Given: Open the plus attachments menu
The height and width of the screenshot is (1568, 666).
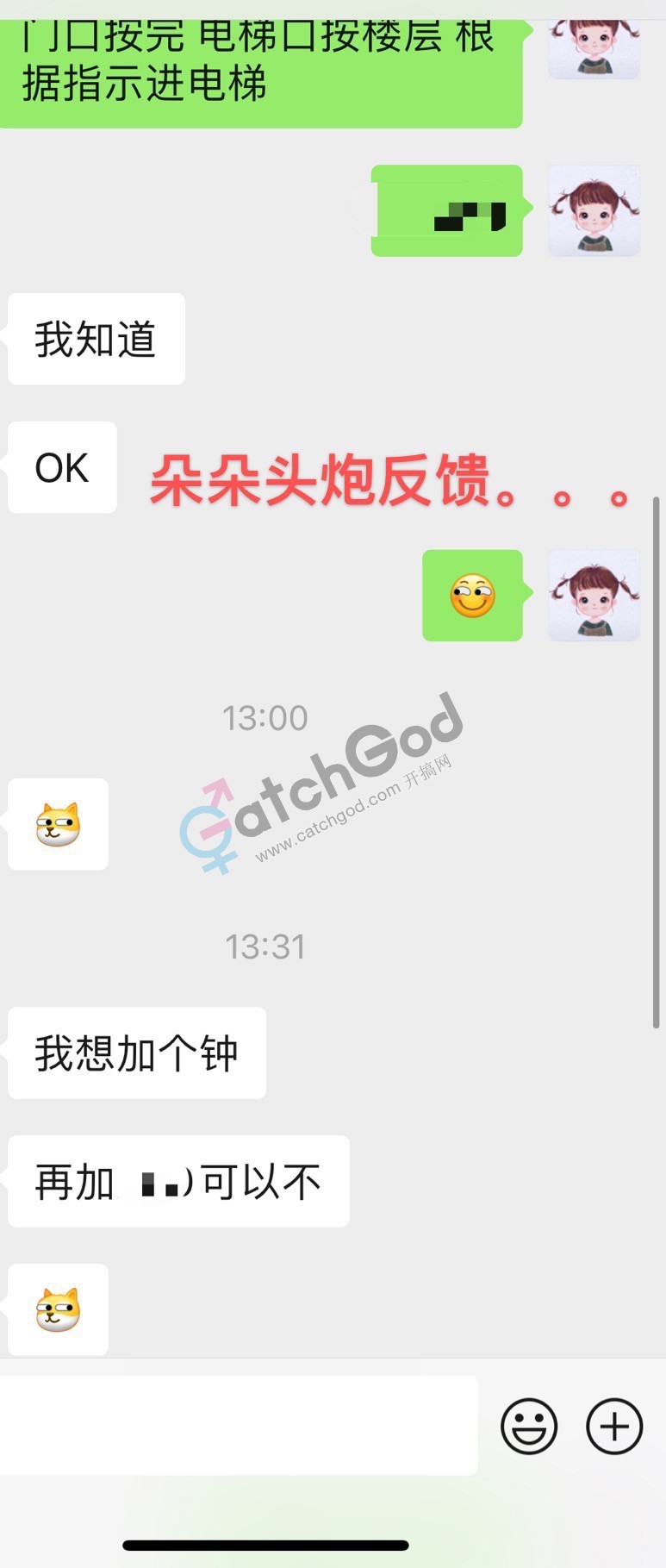Looking at the screenshot, I should point(614,1427).
